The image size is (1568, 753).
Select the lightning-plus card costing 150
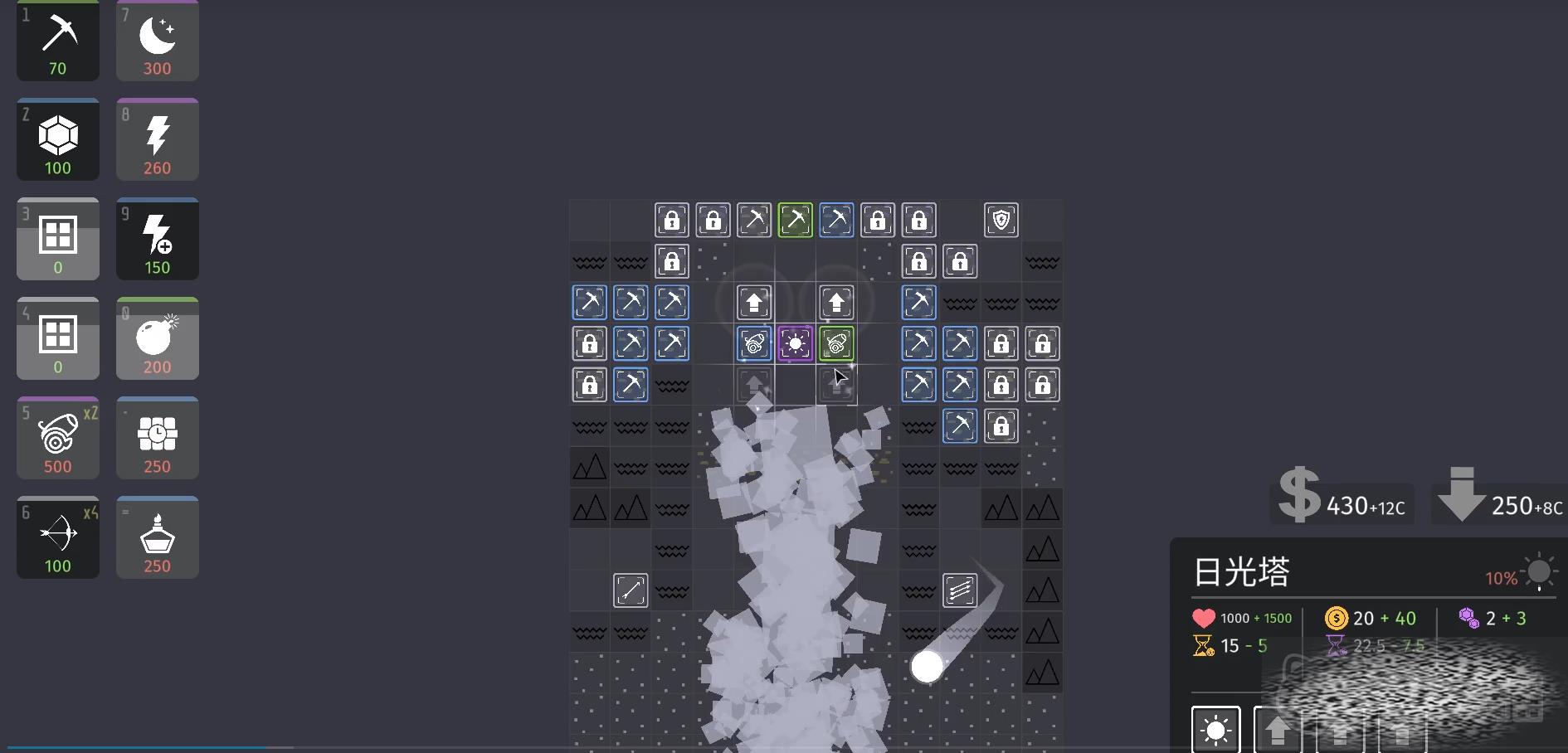(x=158, y=239)
